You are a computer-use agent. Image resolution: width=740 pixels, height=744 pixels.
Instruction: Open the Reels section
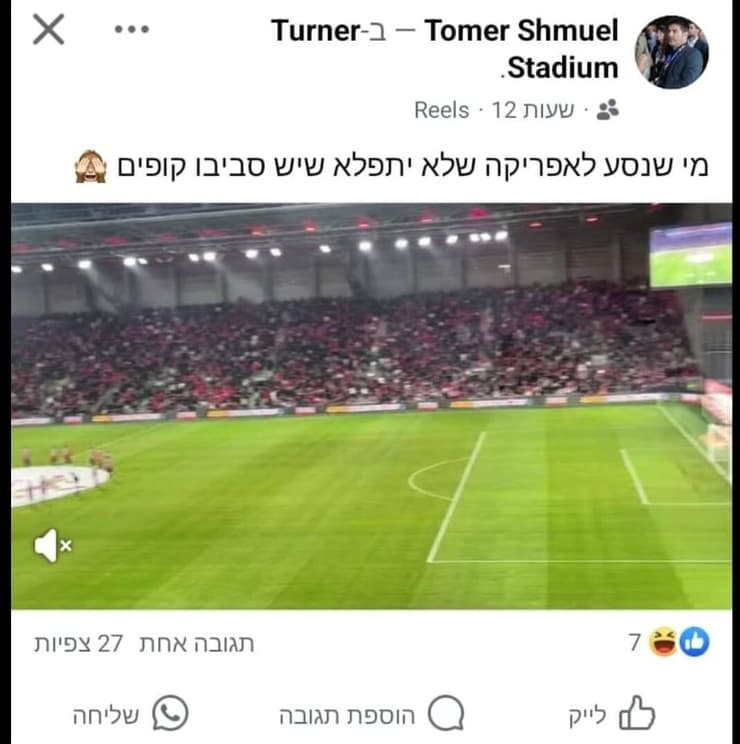[x=444, y=108]
